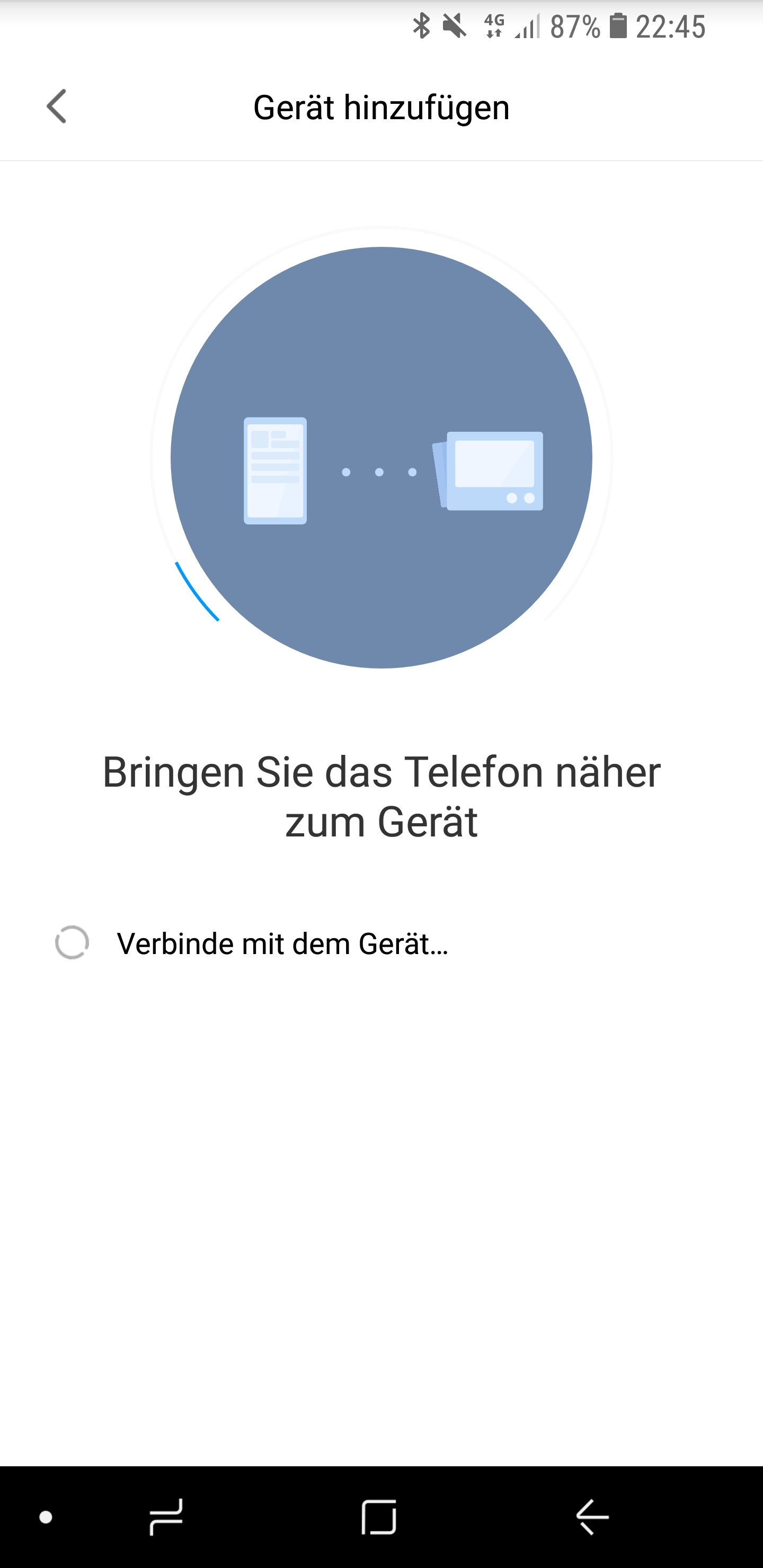Open recent apps overview
Screen dimensions: 763x1568
pos(166,1517)
